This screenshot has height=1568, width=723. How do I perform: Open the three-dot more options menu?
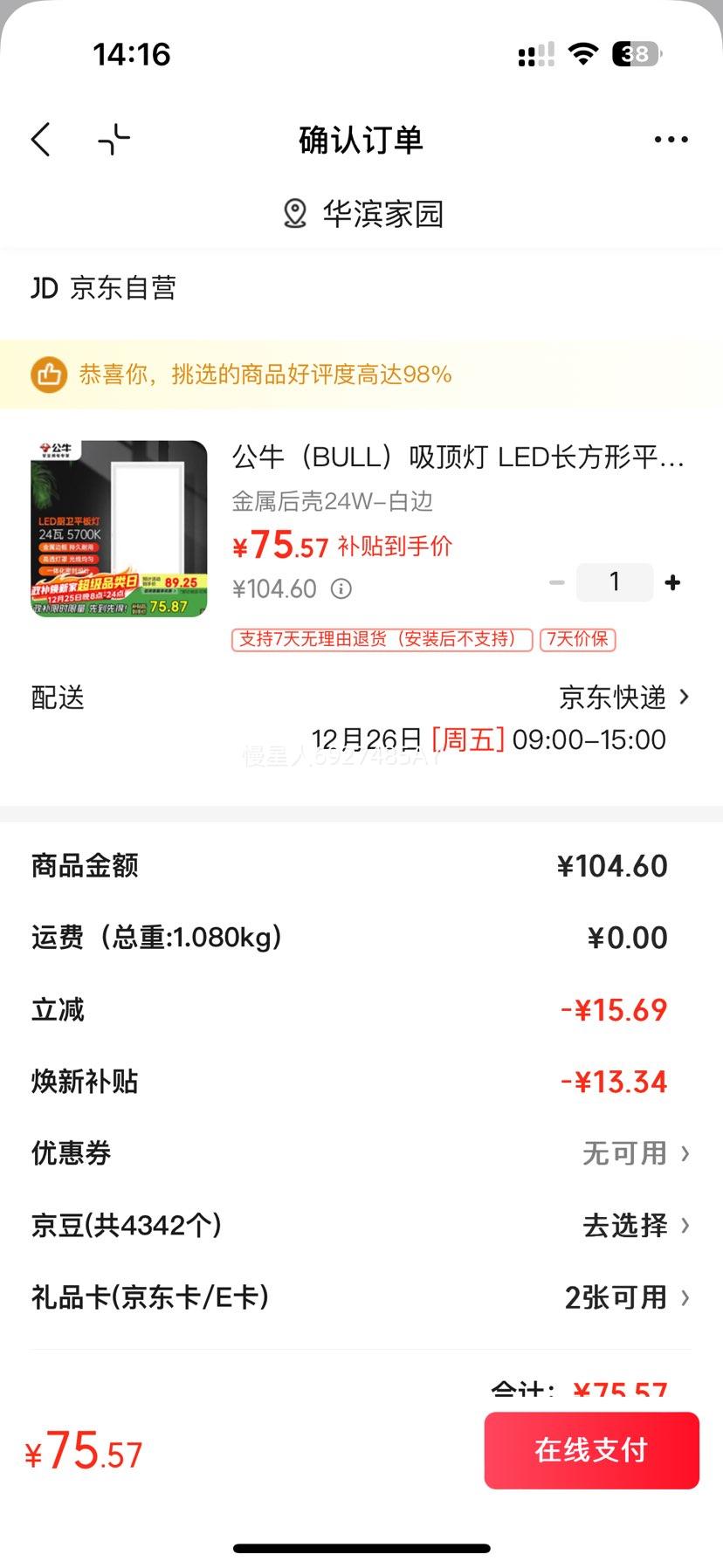[x=671, y=139]
